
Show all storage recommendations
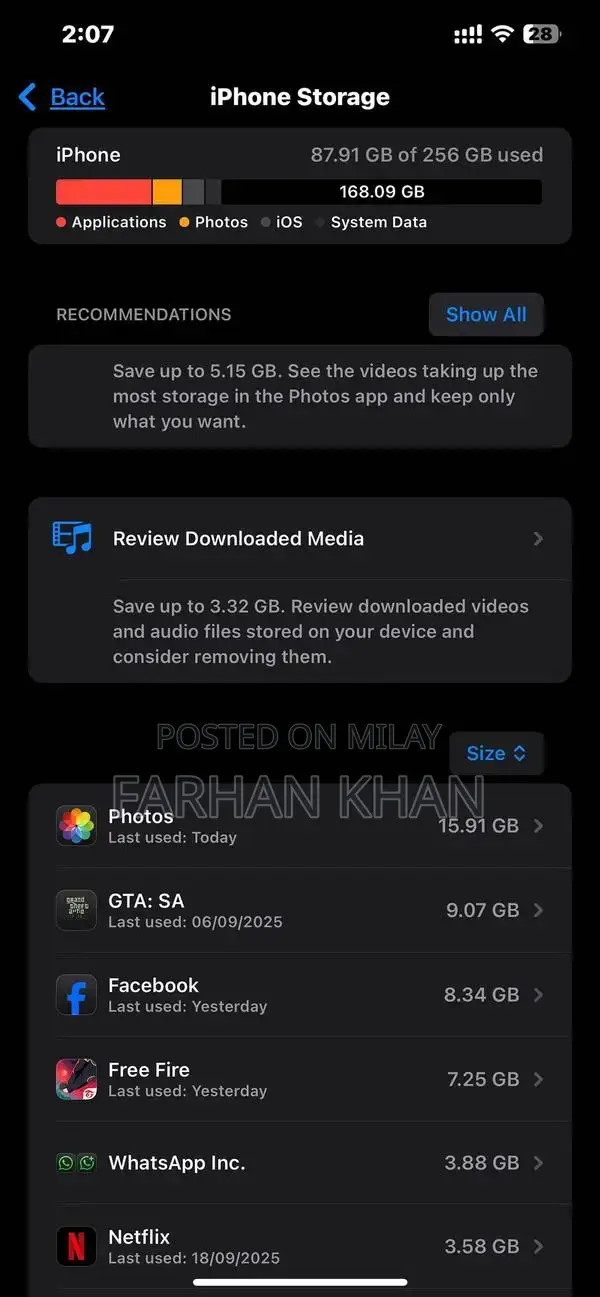click(486, 314)
